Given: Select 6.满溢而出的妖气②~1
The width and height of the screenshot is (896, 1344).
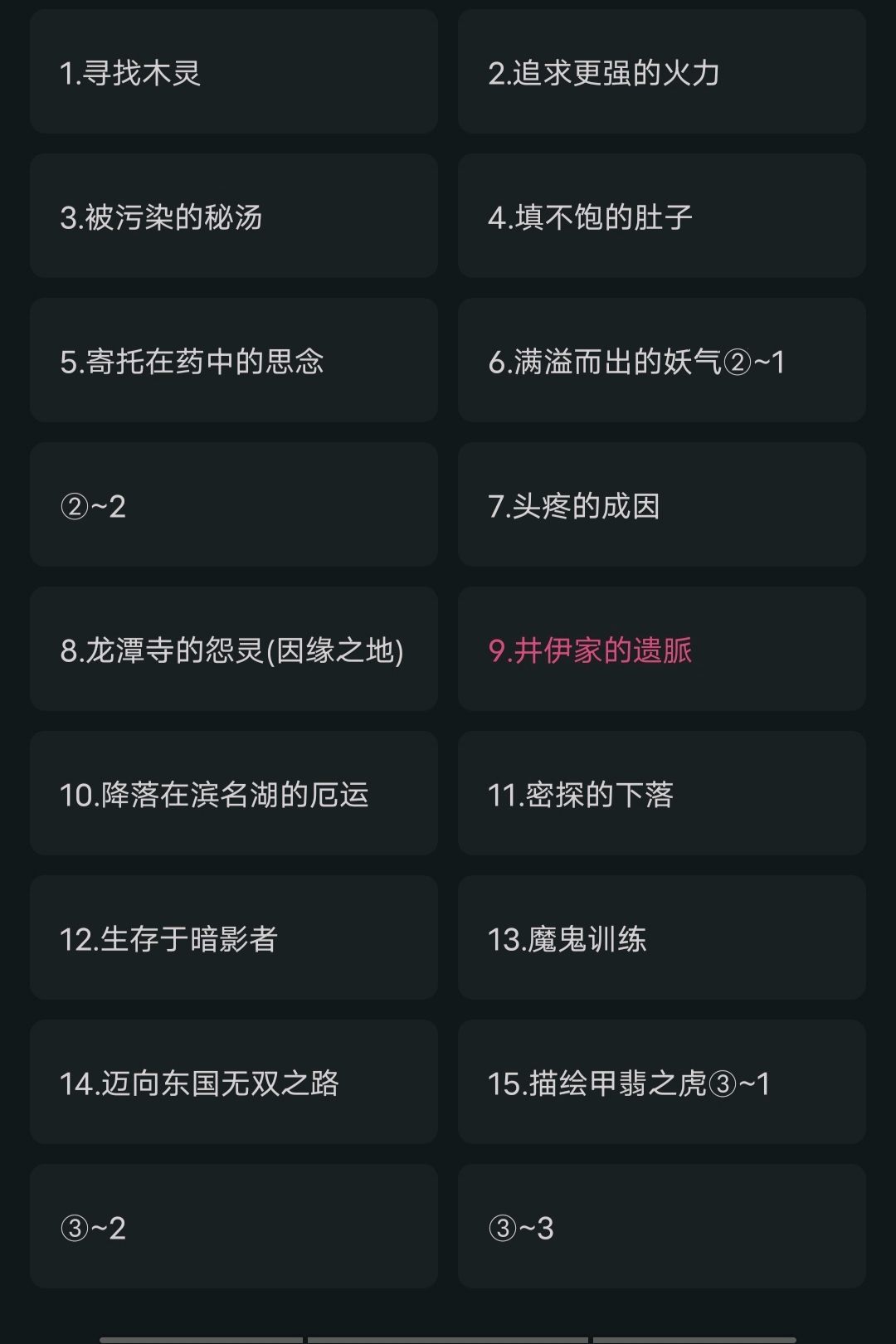Looking at the screenshot, I should point(661,361).
